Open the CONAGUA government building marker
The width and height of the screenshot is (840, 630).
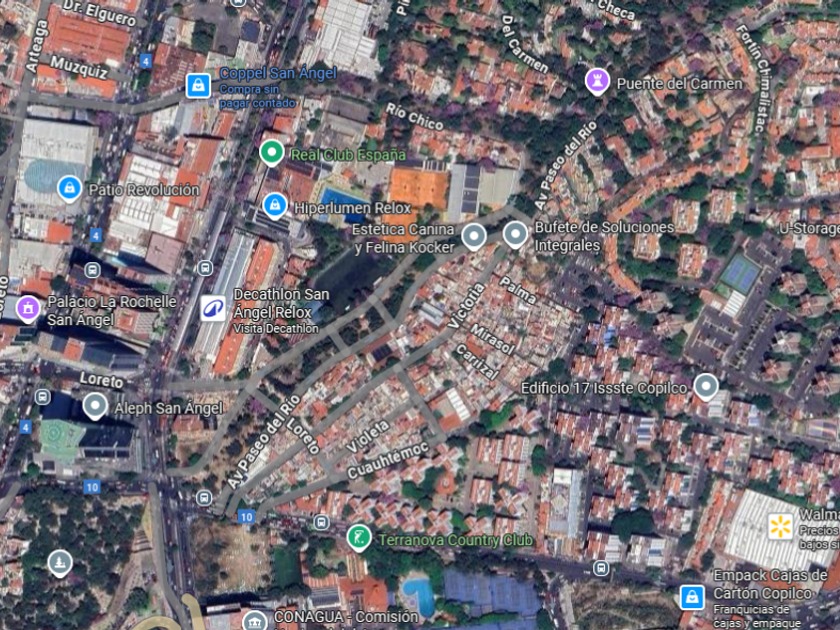tap(255, 621)
